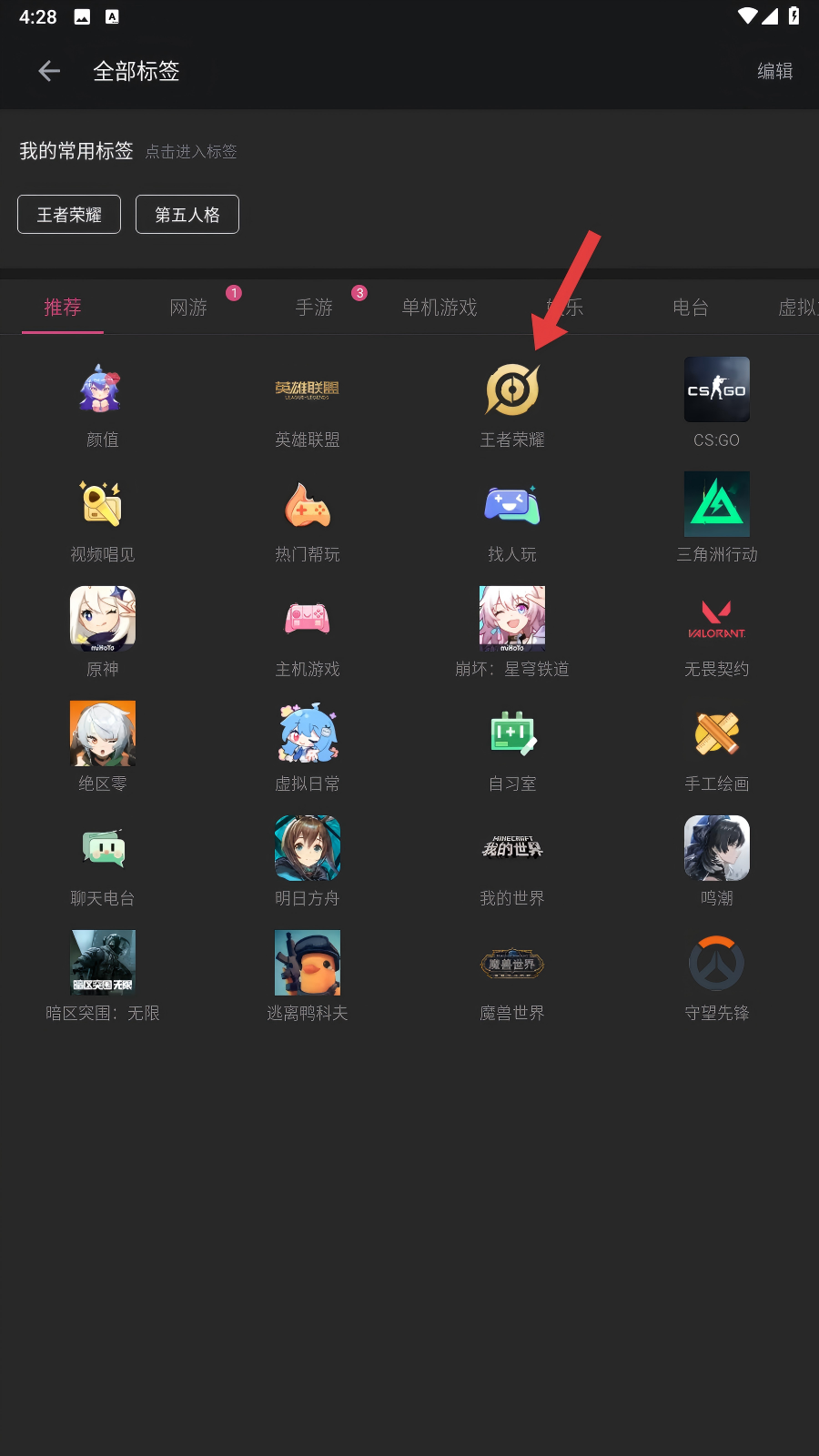This screenshot has width=819, height=1456.
Task: Open the 第五人格 common tag chip
Action: point(187,215)
